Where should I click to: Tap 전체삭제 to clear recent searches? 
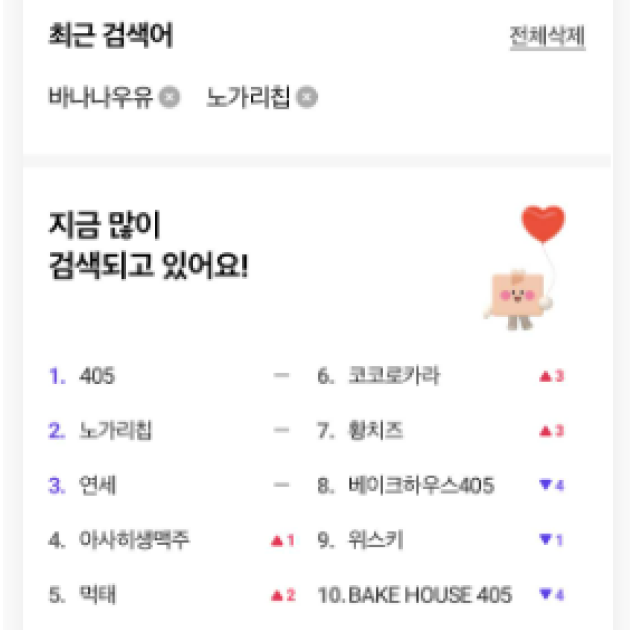point(547,37)
